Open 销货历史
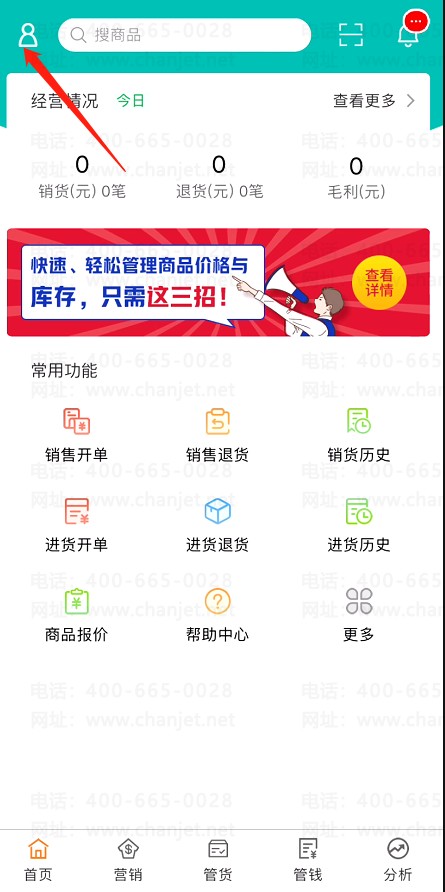Image resolution: width=445 pixels, height=892 pixels. 359,434
